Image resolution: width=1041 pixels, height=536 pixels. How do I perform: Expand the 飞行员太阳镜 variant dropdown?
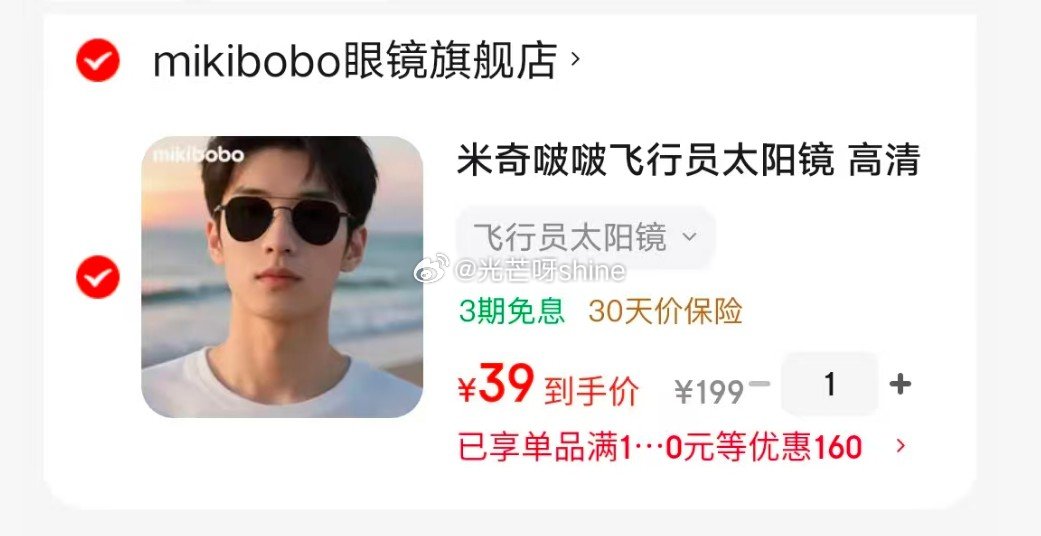[x=585, y=237]
